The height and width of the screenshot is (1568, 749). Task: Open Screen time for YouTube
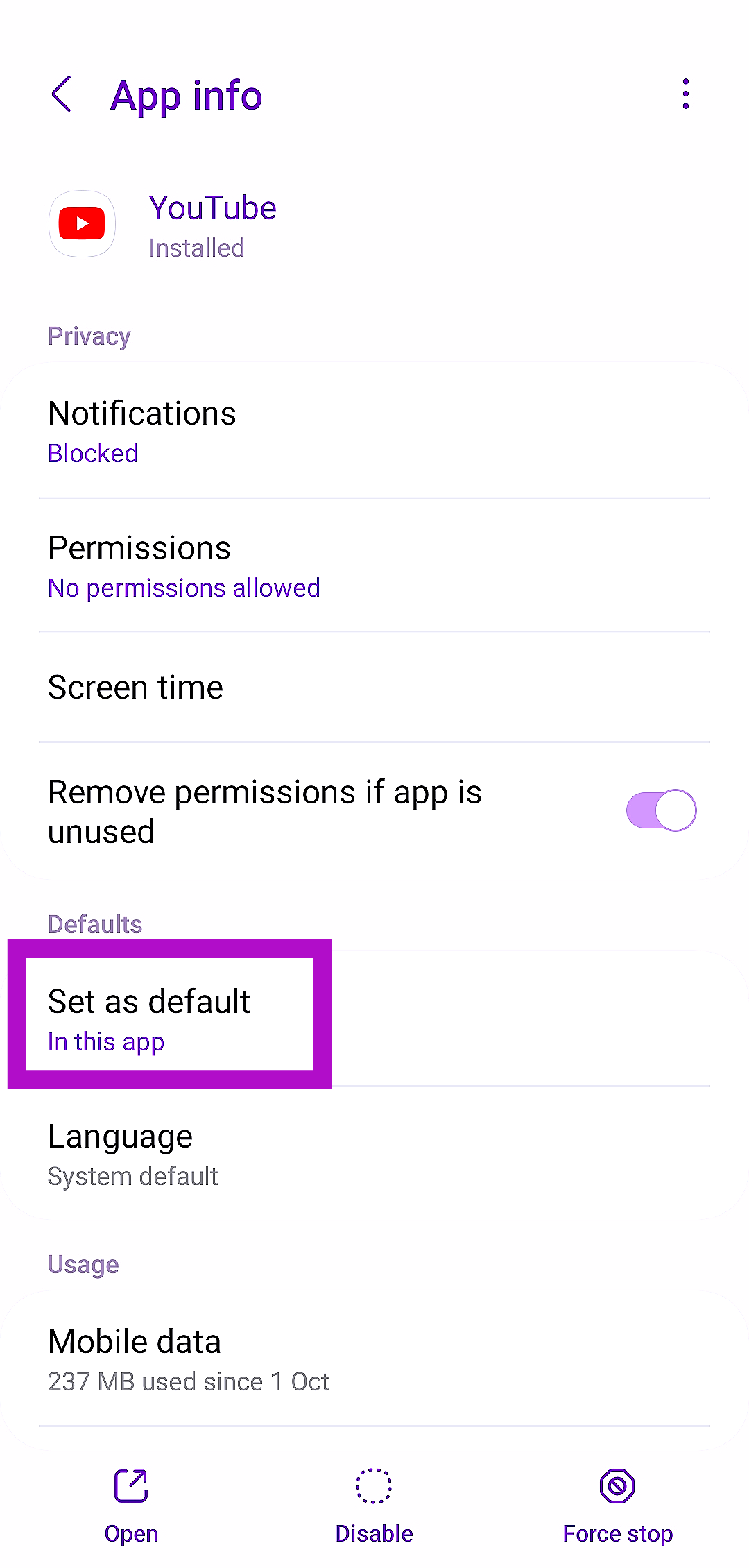tap(374, 688)
